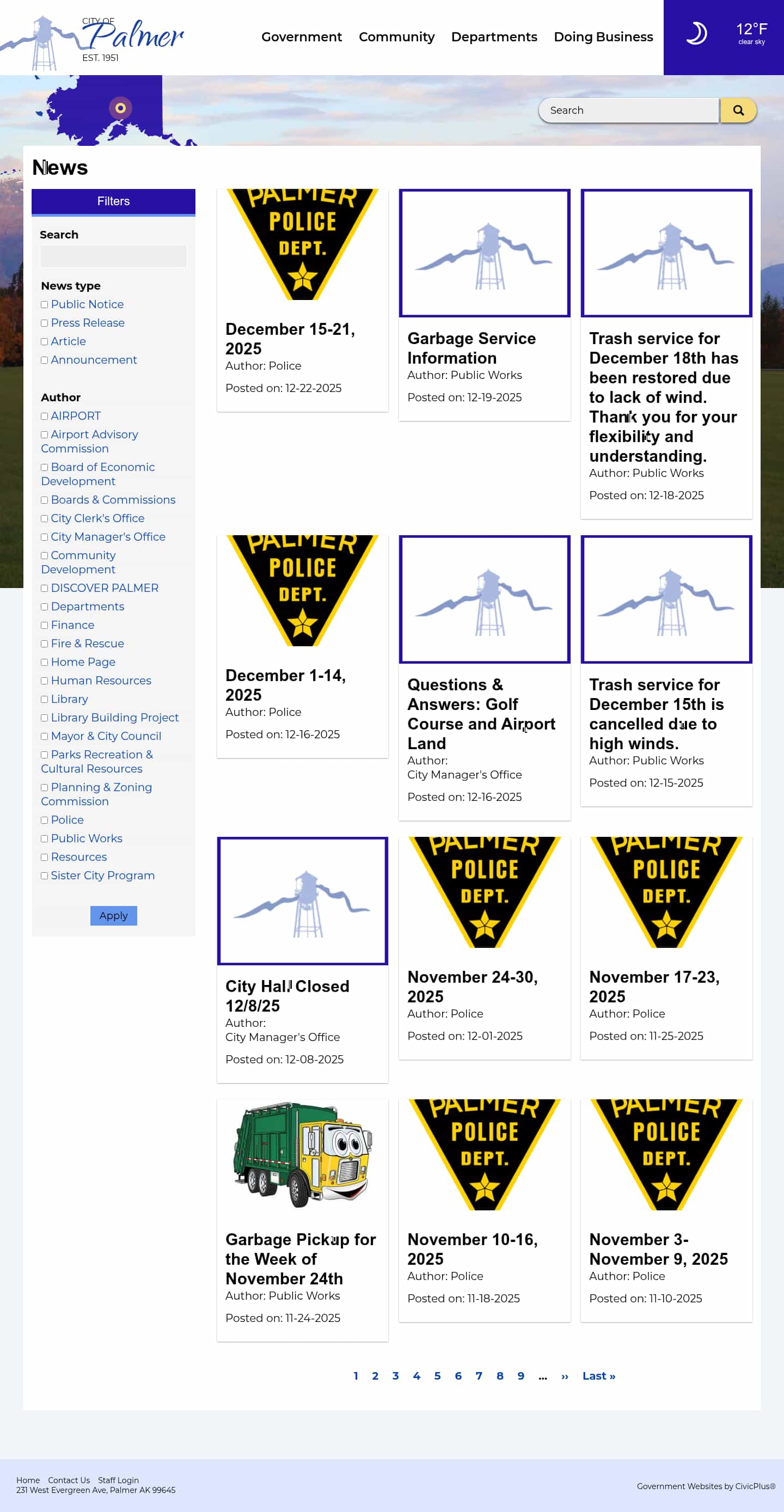Image resolution: width=784 pixels, height=1512 pixels.
Task: Open the Community navigation dropdown
Action: coord(397,37)
